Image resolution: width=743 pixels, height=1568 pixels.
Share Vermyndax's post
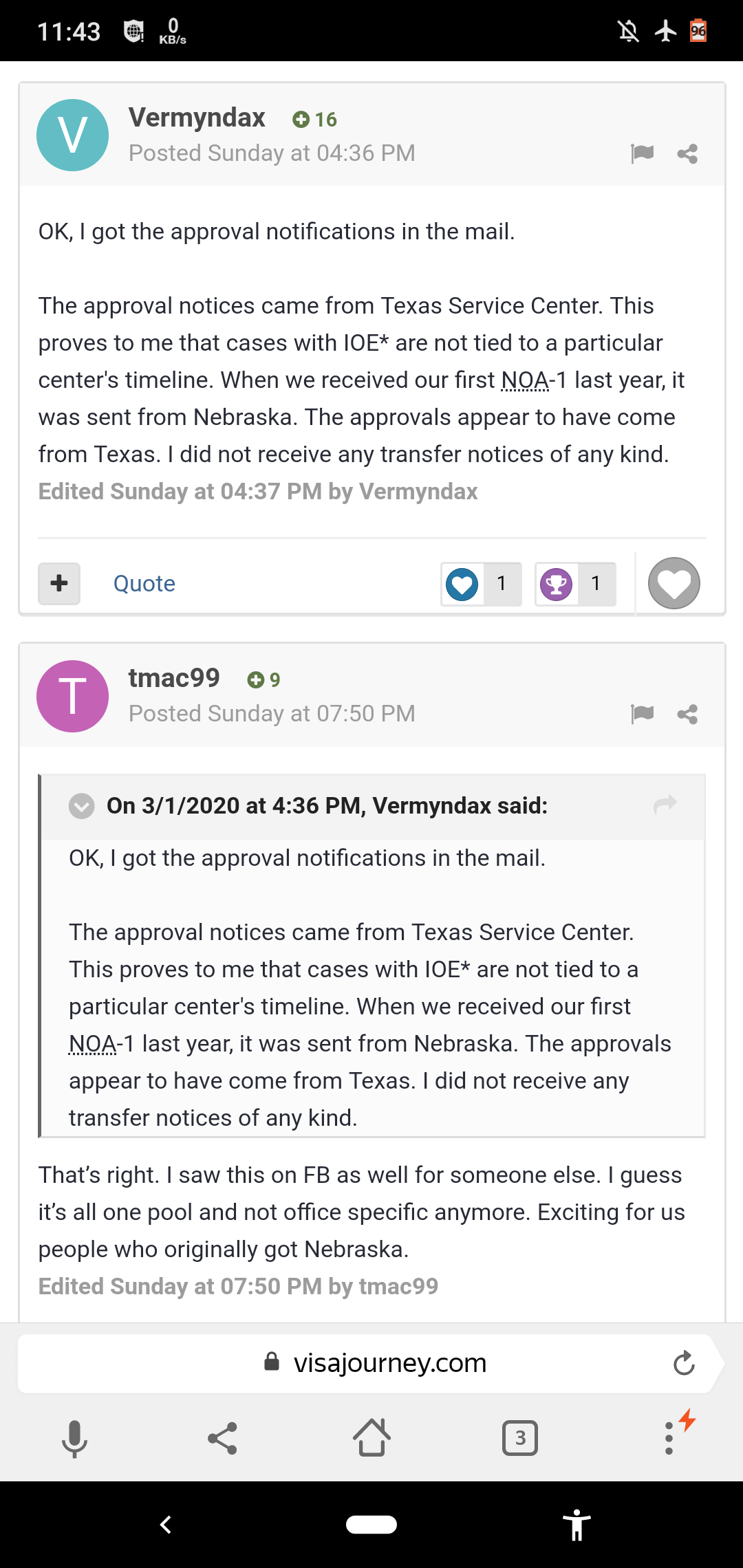pyautogui.click(x=687, y=153)
